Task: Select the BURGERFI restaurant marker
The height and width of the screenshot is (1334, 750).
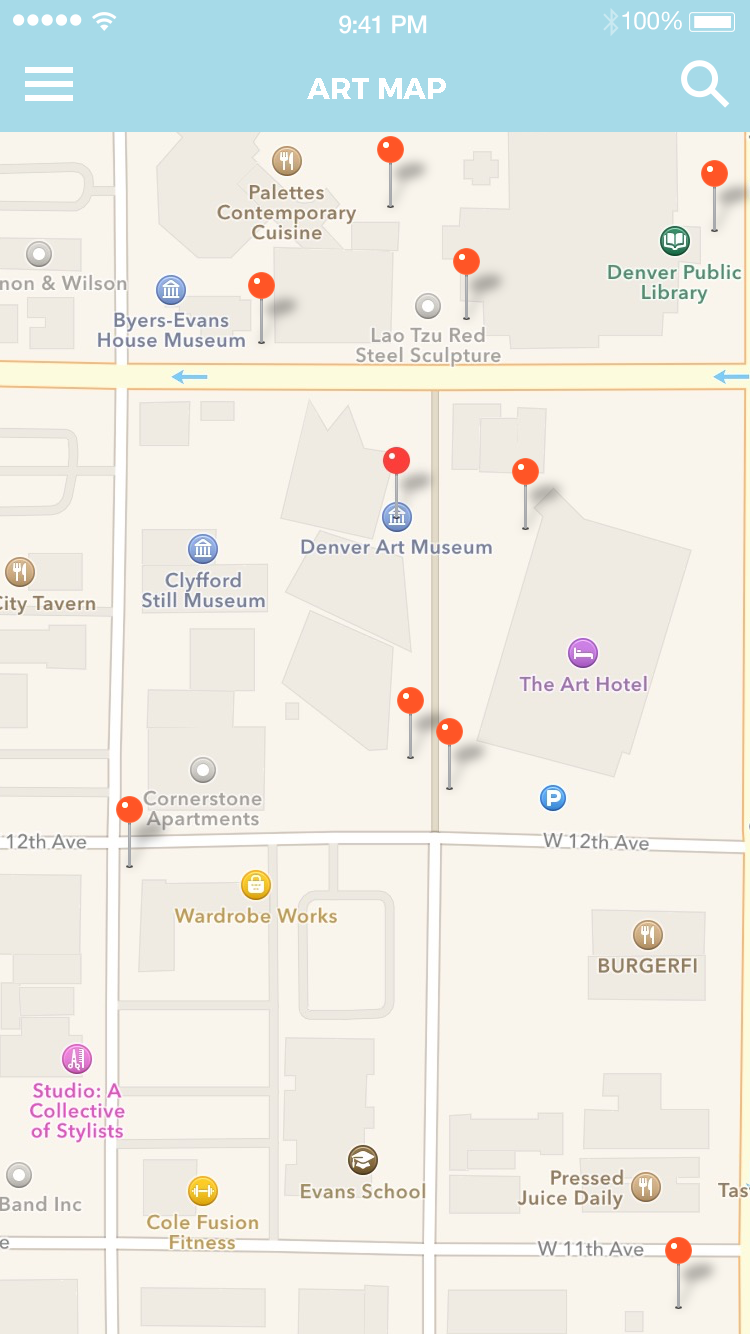Action: point(648,935)
